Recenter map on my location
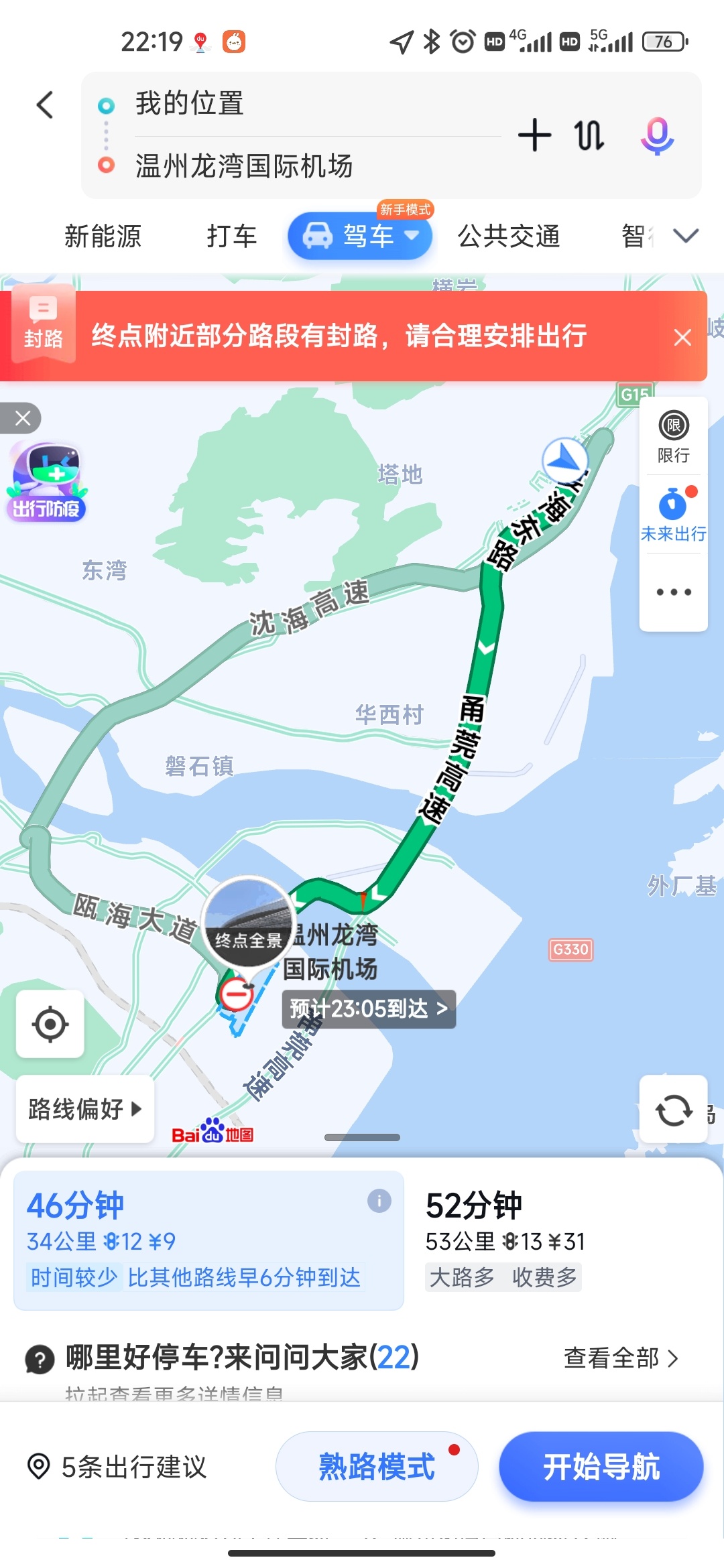The height and width of the screenshot is (1568, 724). [x=50, y=1024]
